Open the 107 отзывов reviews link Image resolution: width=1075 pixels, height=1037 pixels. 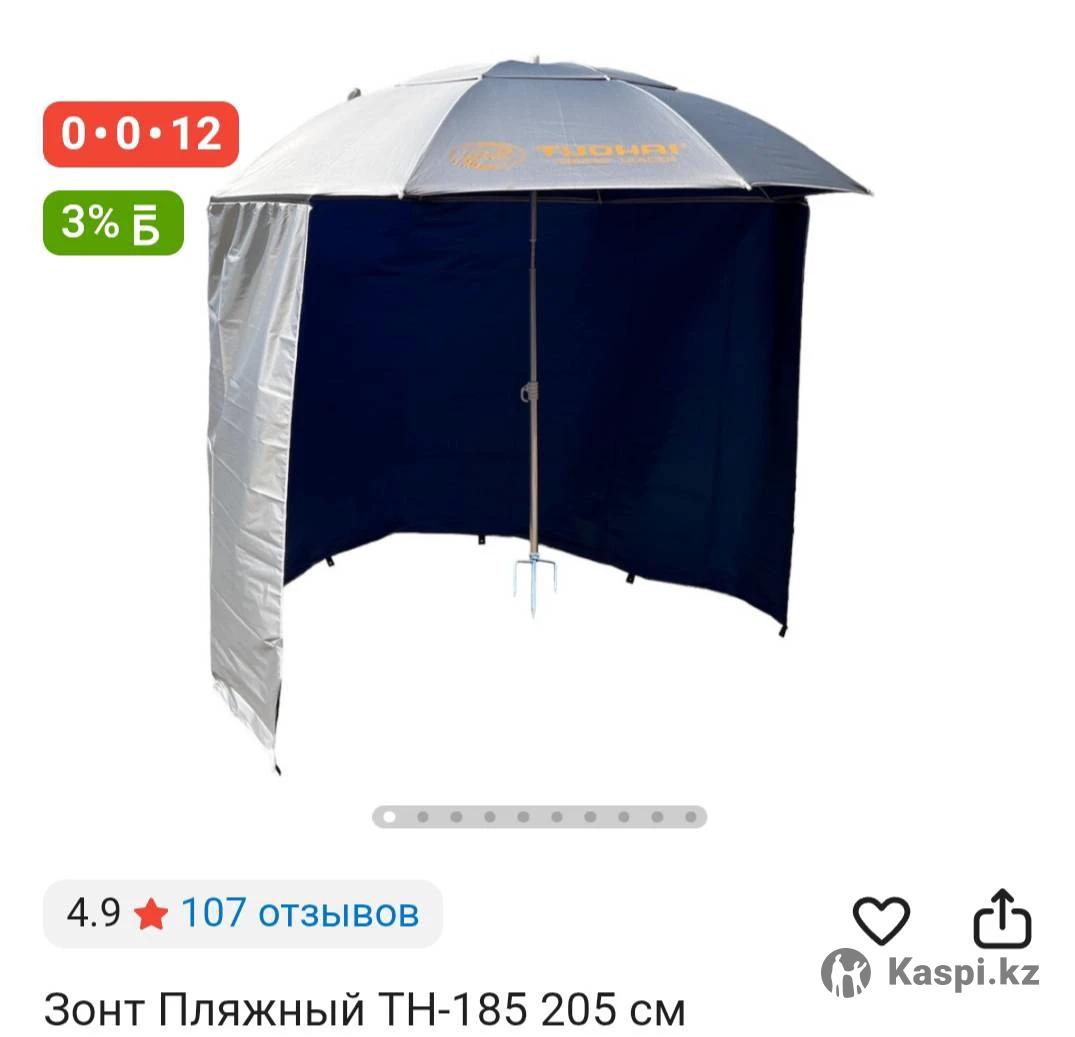(299, 913)
